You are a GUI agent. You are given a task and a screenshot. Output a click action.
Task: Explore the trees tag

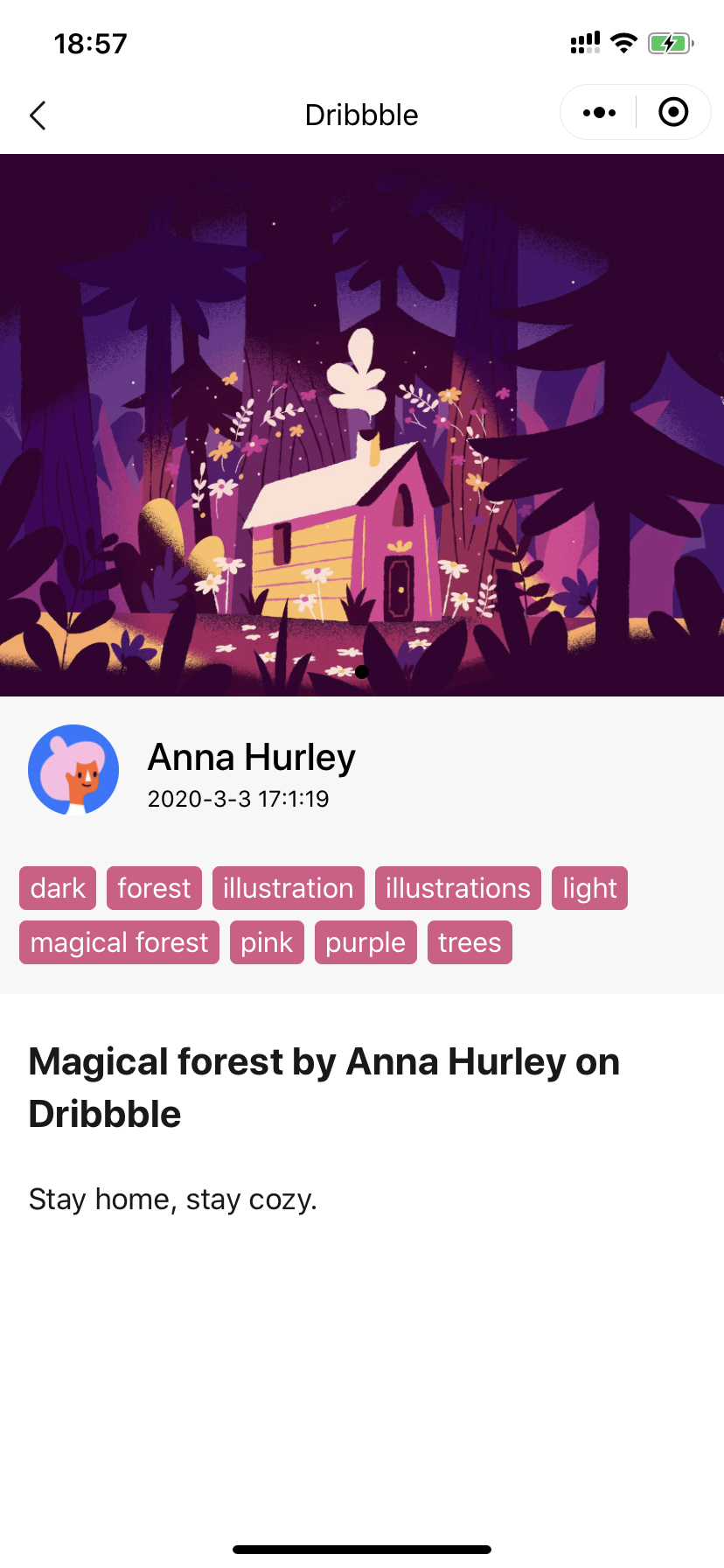pos(470,942)
